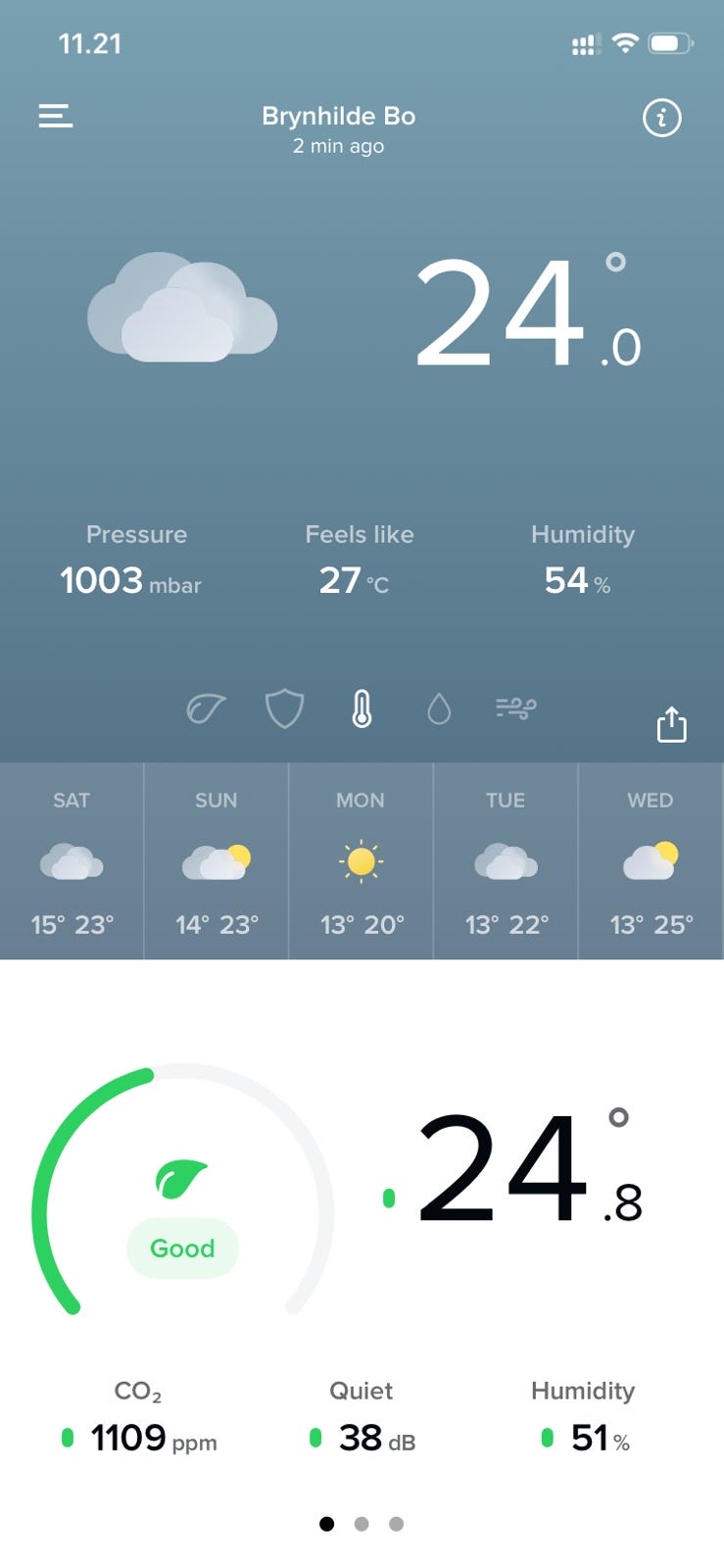Viewport: 724px width, 1568px height.
Task: Open Tuesday's forecast
Action: 507,861
